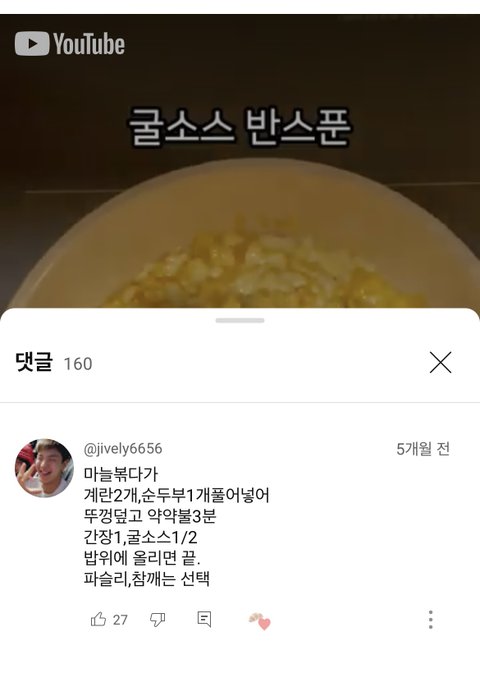Like the comment by @jively6656
The image size is (480, 673).
point(98,619)
